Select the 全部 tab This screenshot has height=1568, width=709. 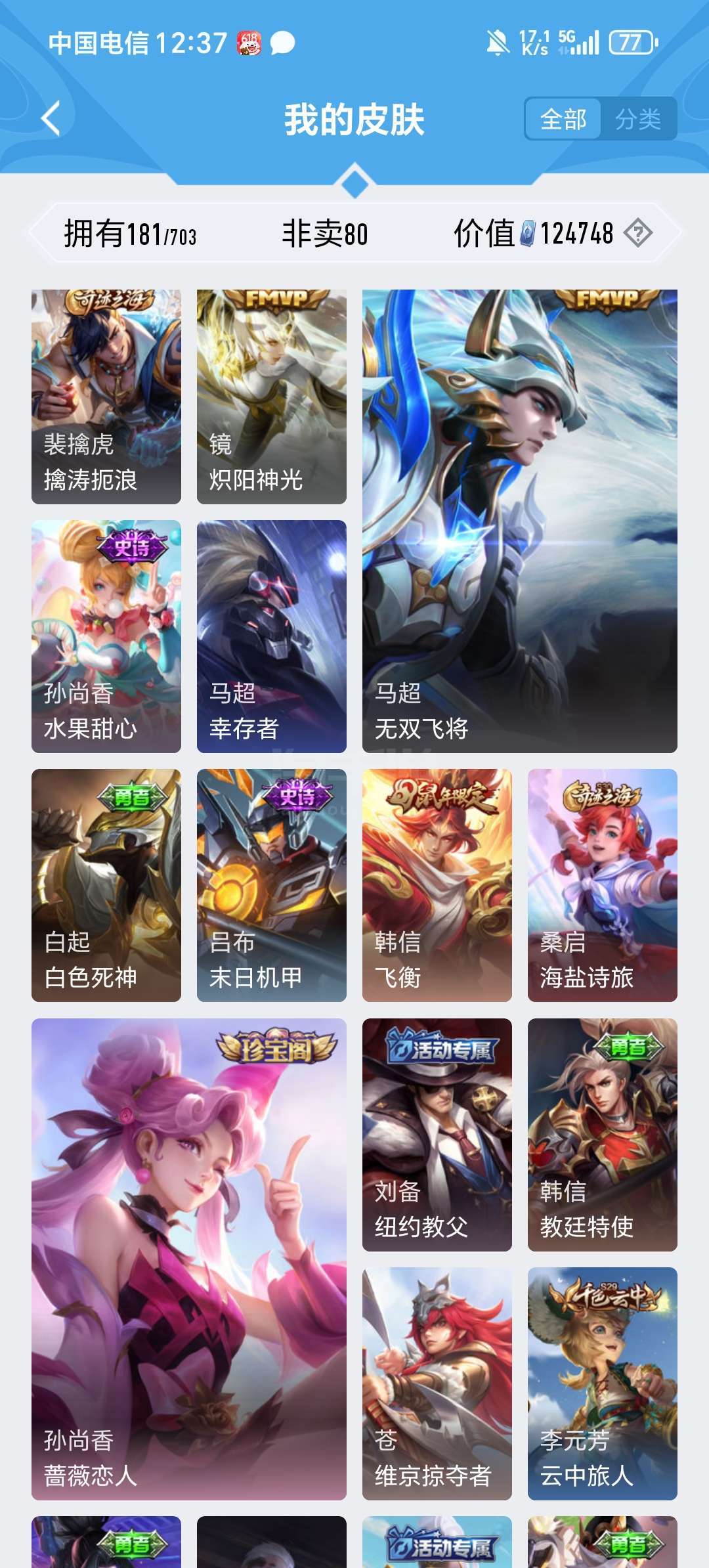click(563, 119)
